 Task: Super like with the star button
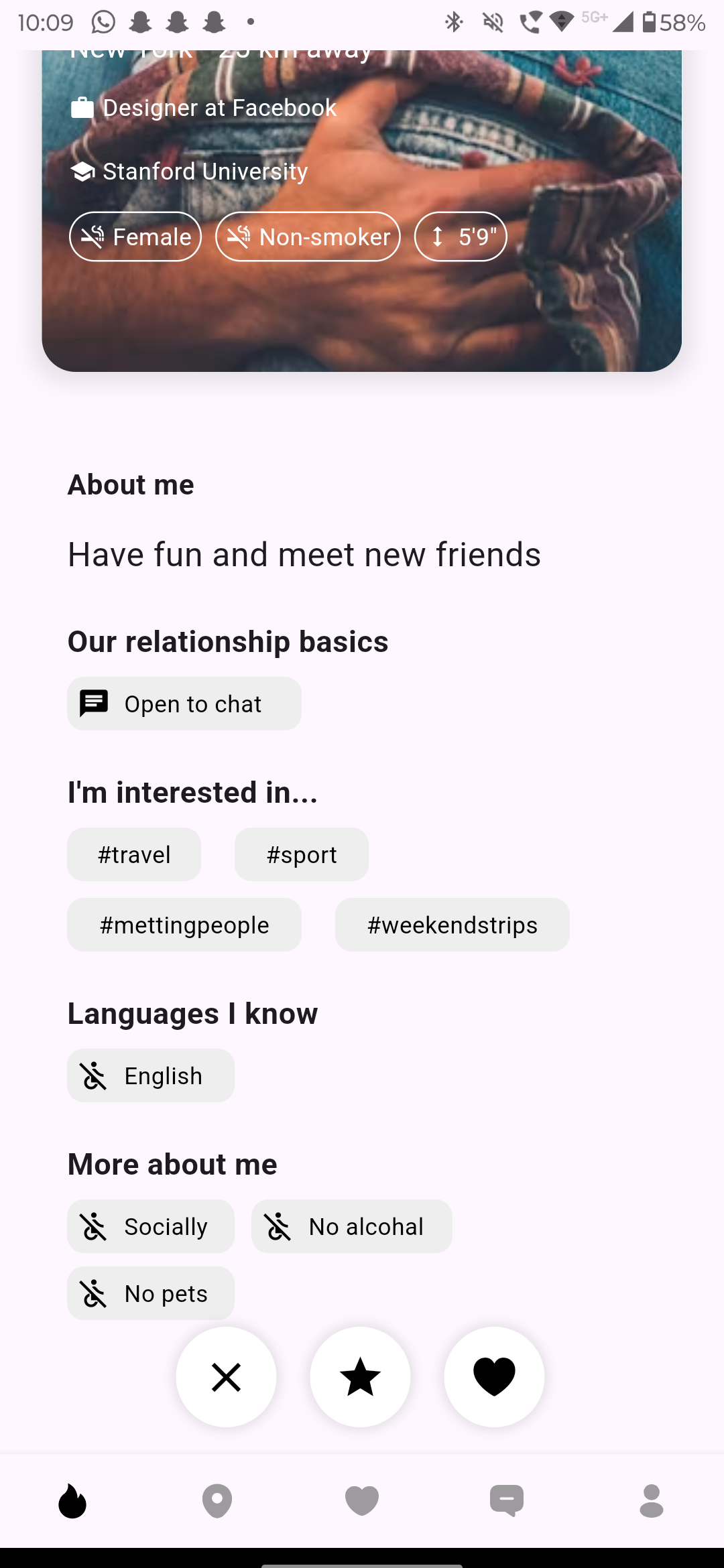coord(360,1377)
